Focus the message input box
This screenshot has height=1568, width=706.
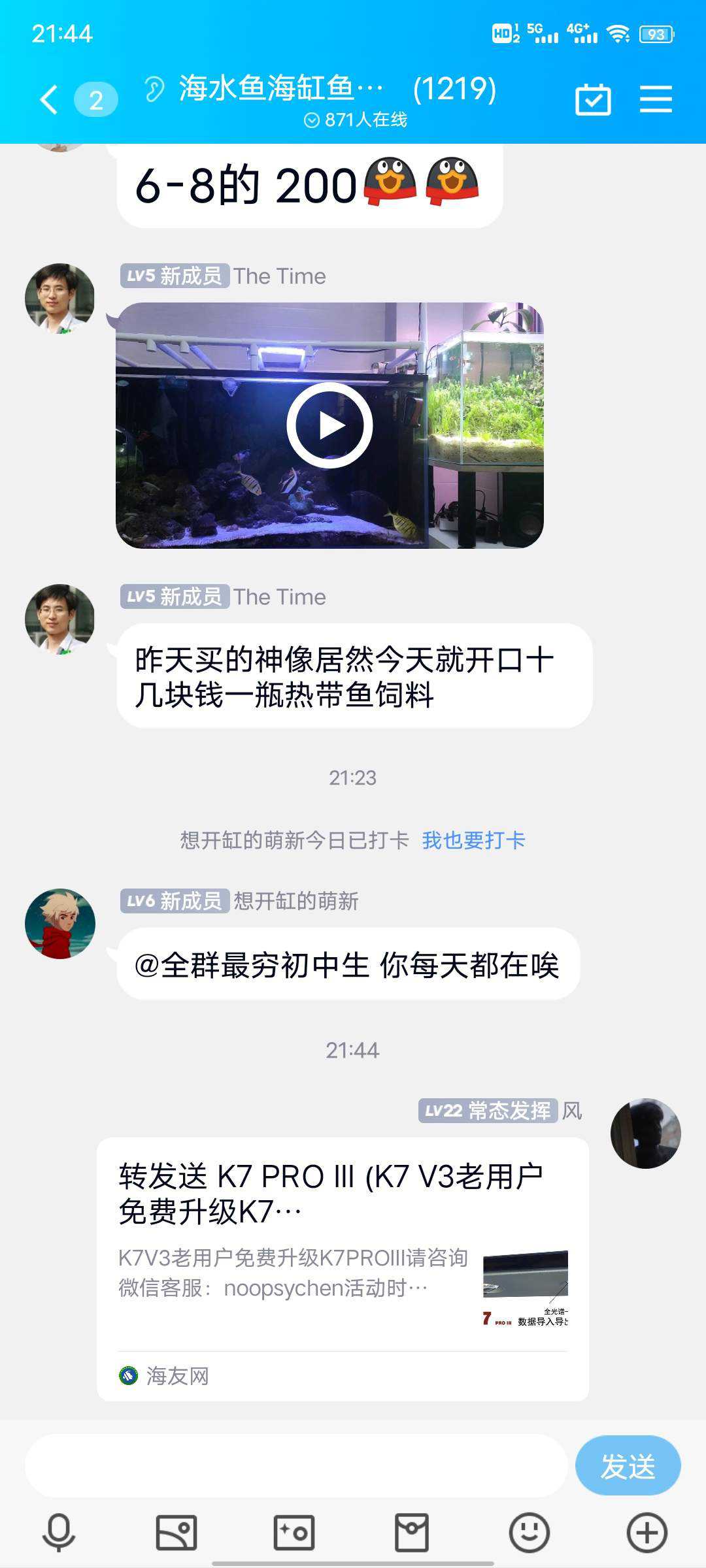pos(295,1466)
